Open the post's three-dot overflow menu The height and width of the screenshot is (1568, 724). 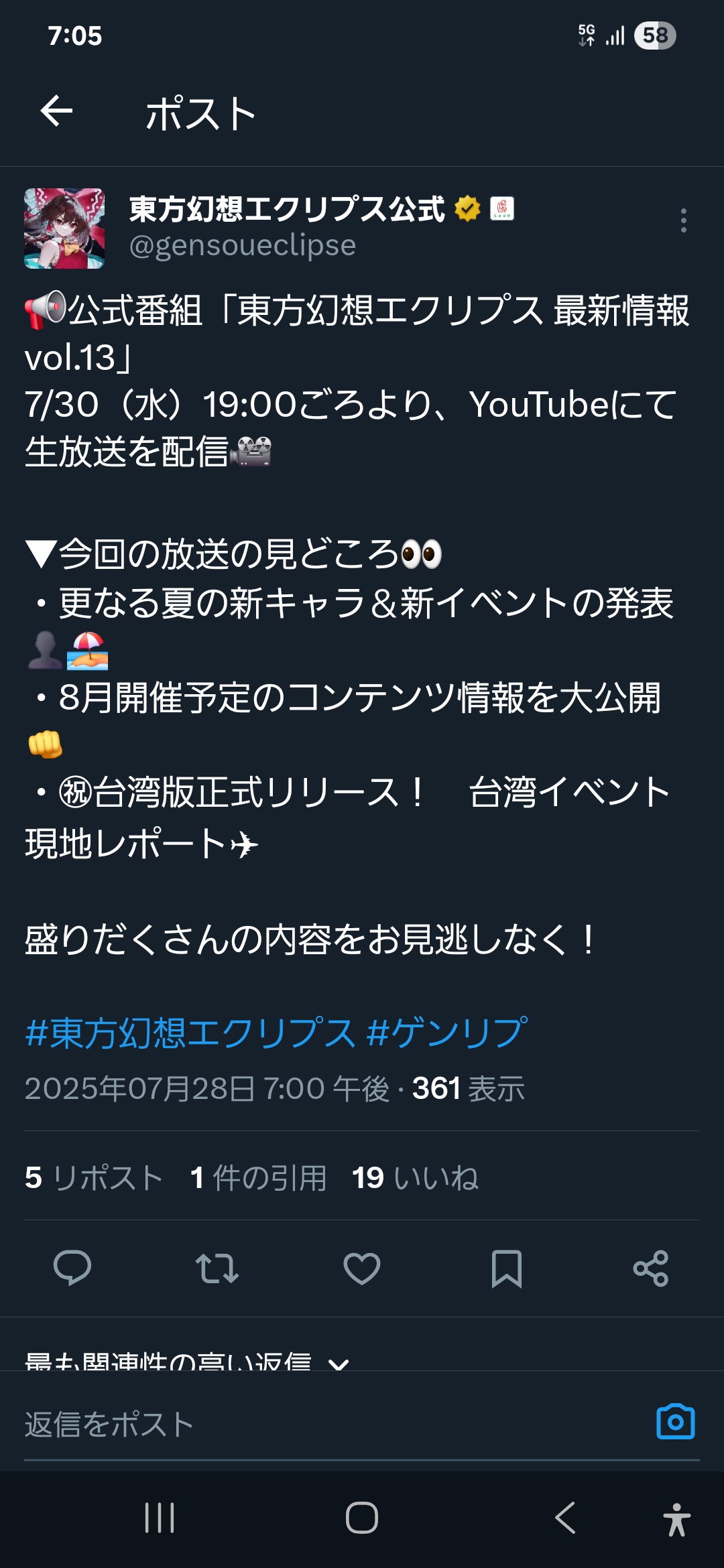(683, 220)
